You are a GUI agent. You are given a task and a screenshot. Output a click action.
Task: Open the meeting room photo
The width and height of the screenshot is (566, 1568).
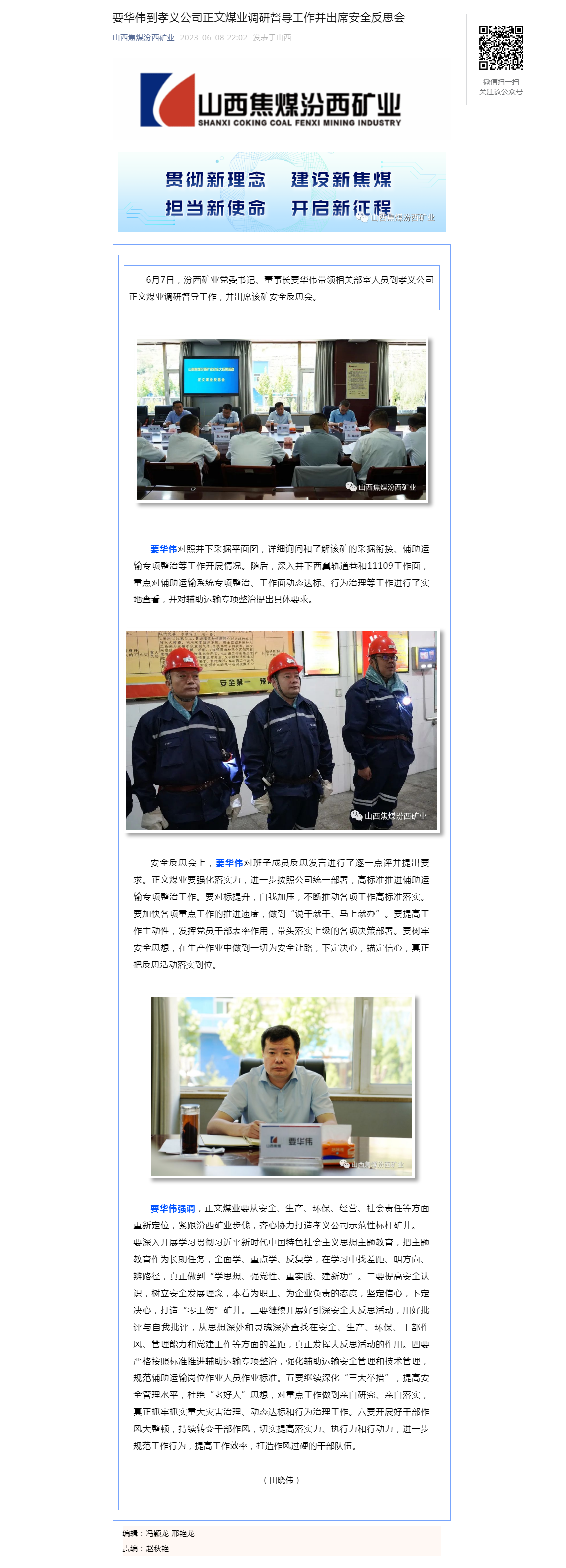282,419
